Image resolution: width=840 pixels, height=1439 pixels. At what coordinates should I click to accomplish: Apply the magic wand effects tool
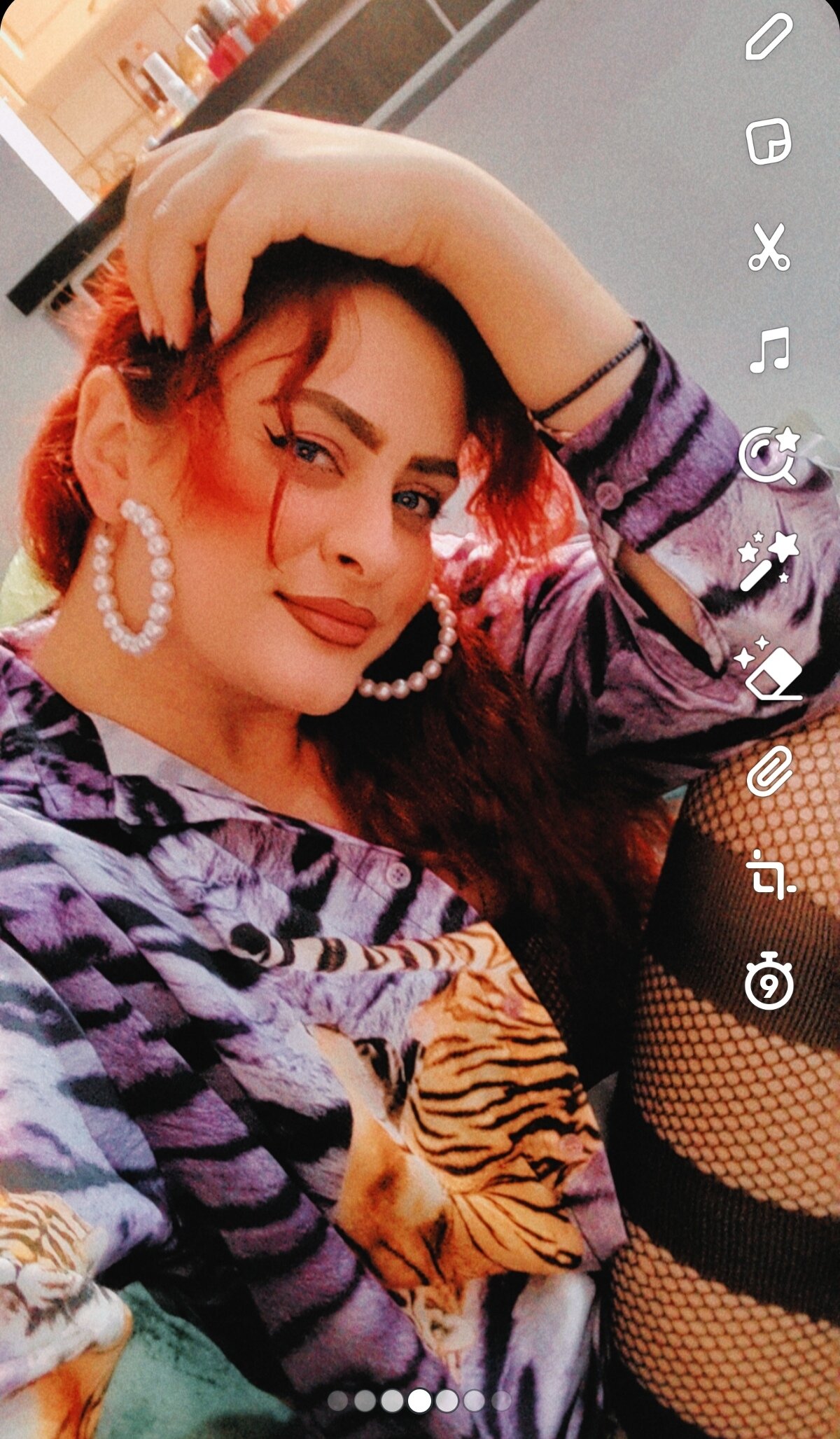768,560
